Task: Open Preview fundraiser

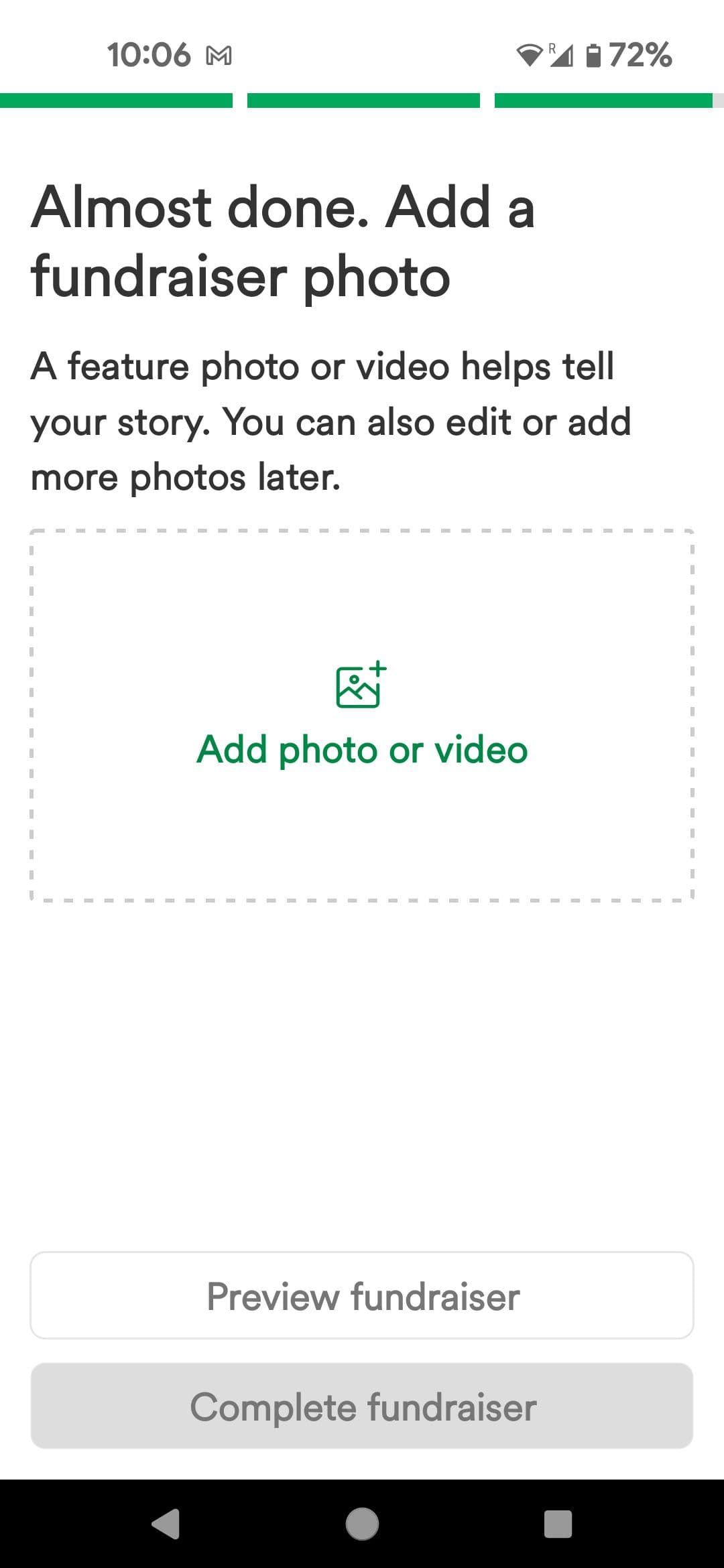Action: pyautogui.click(x=362, y=1295)
